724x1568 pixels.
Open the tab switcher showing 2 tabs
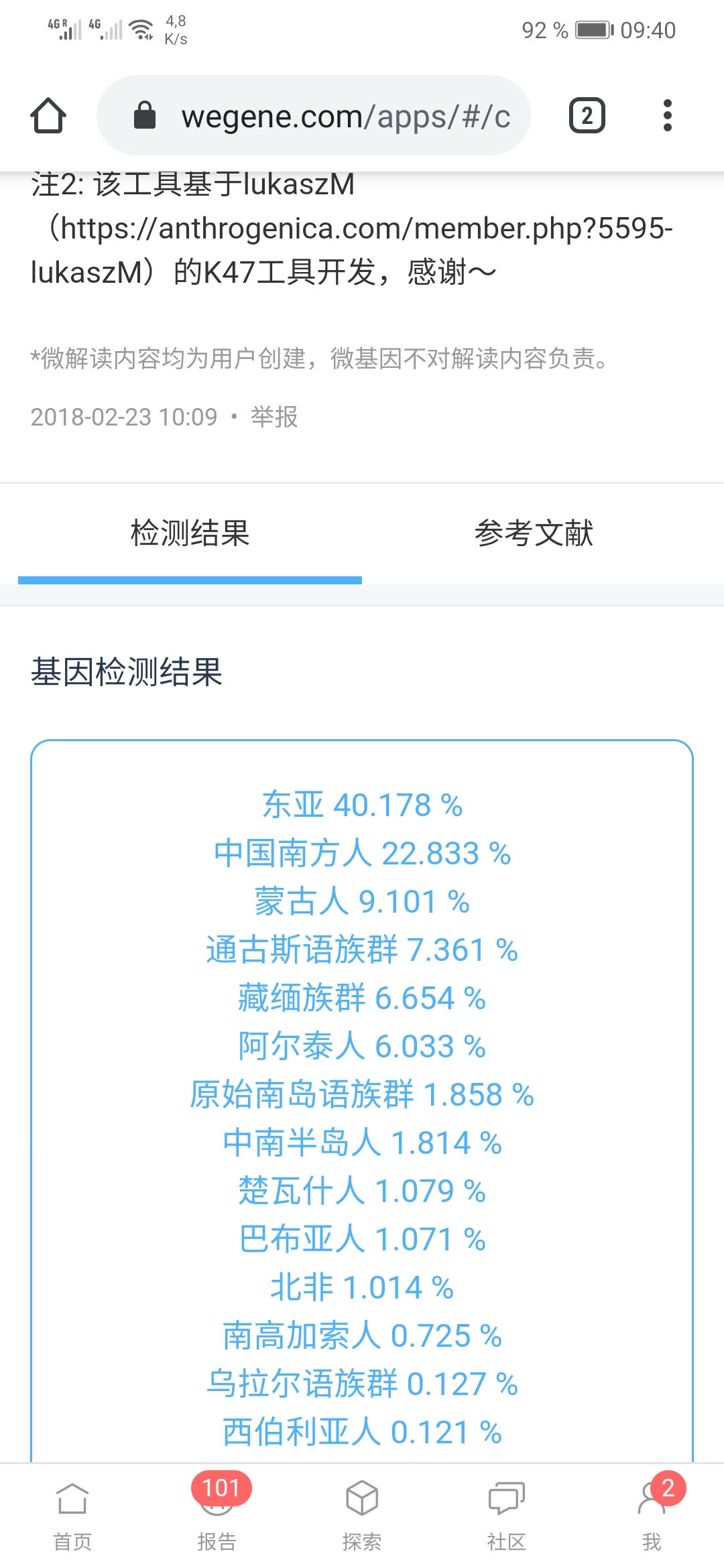[587, 115]
